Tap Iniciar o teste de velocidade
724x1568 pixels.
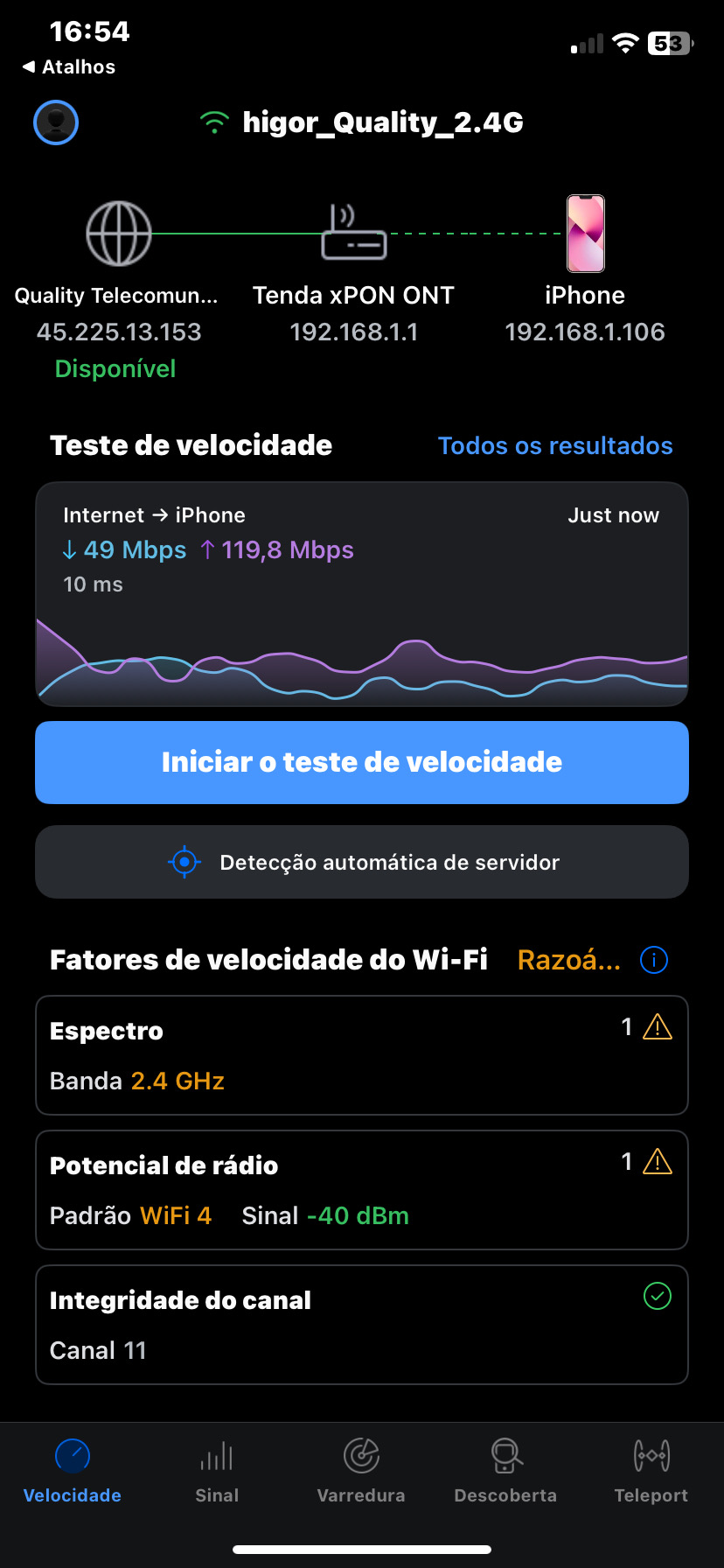point(362,762)
